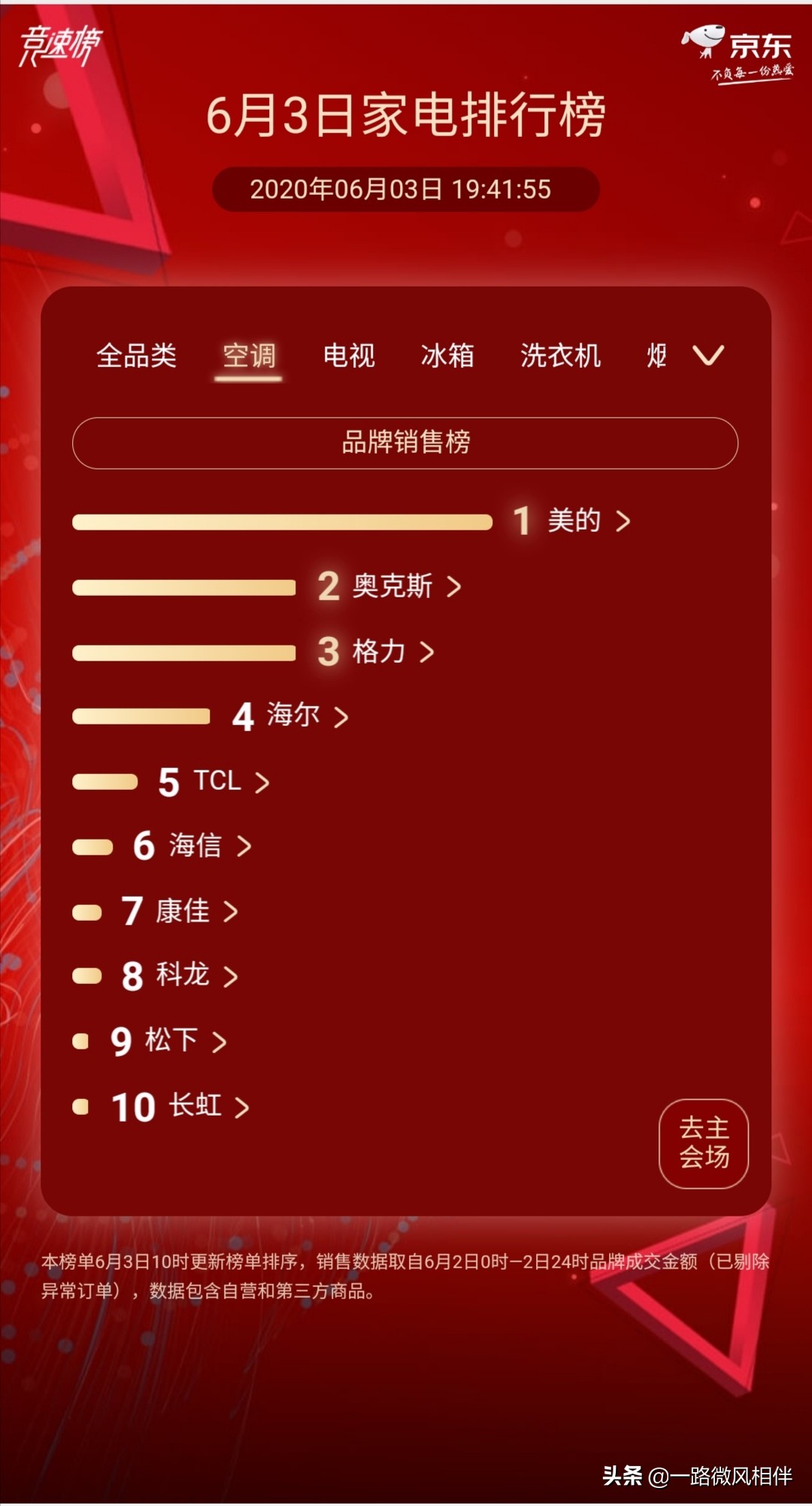Select the 洗衣机 category

[x=559, y=356]
